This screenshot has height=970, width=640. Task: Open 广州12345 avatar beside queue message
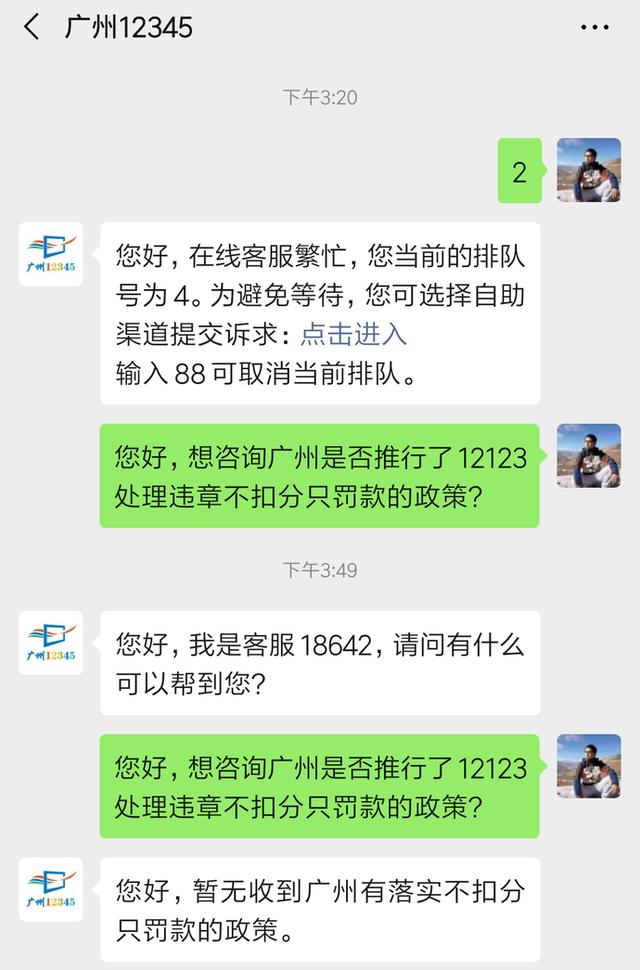pyautogui.click(x=51, y=254)
